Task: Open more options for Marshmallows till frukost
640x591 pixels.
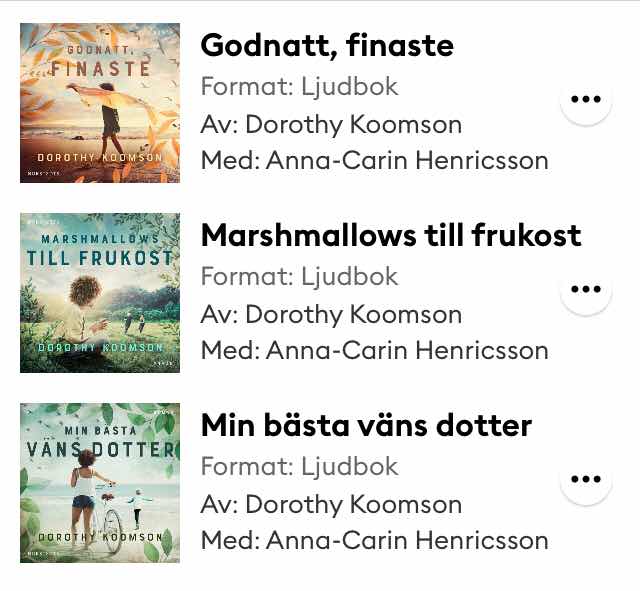Action: [585, 290]
